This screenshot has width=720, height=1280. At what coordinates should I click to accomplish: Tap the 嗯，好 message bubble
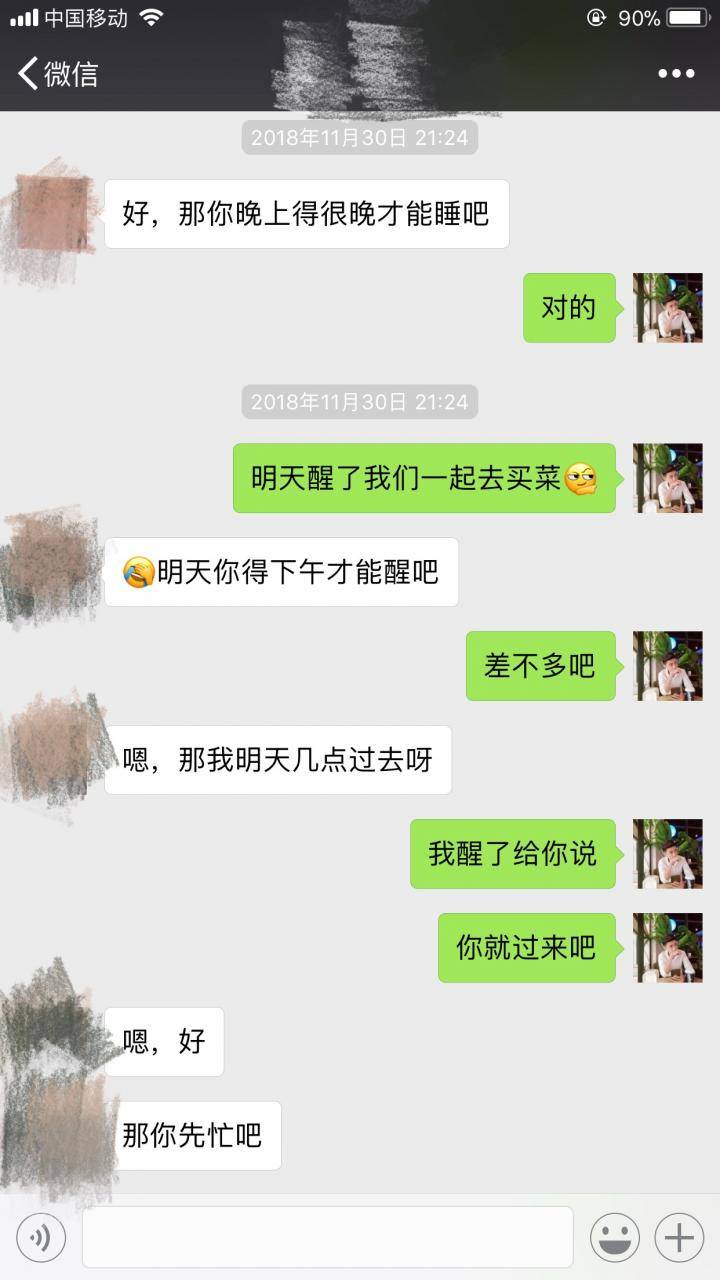point(163,1041)
